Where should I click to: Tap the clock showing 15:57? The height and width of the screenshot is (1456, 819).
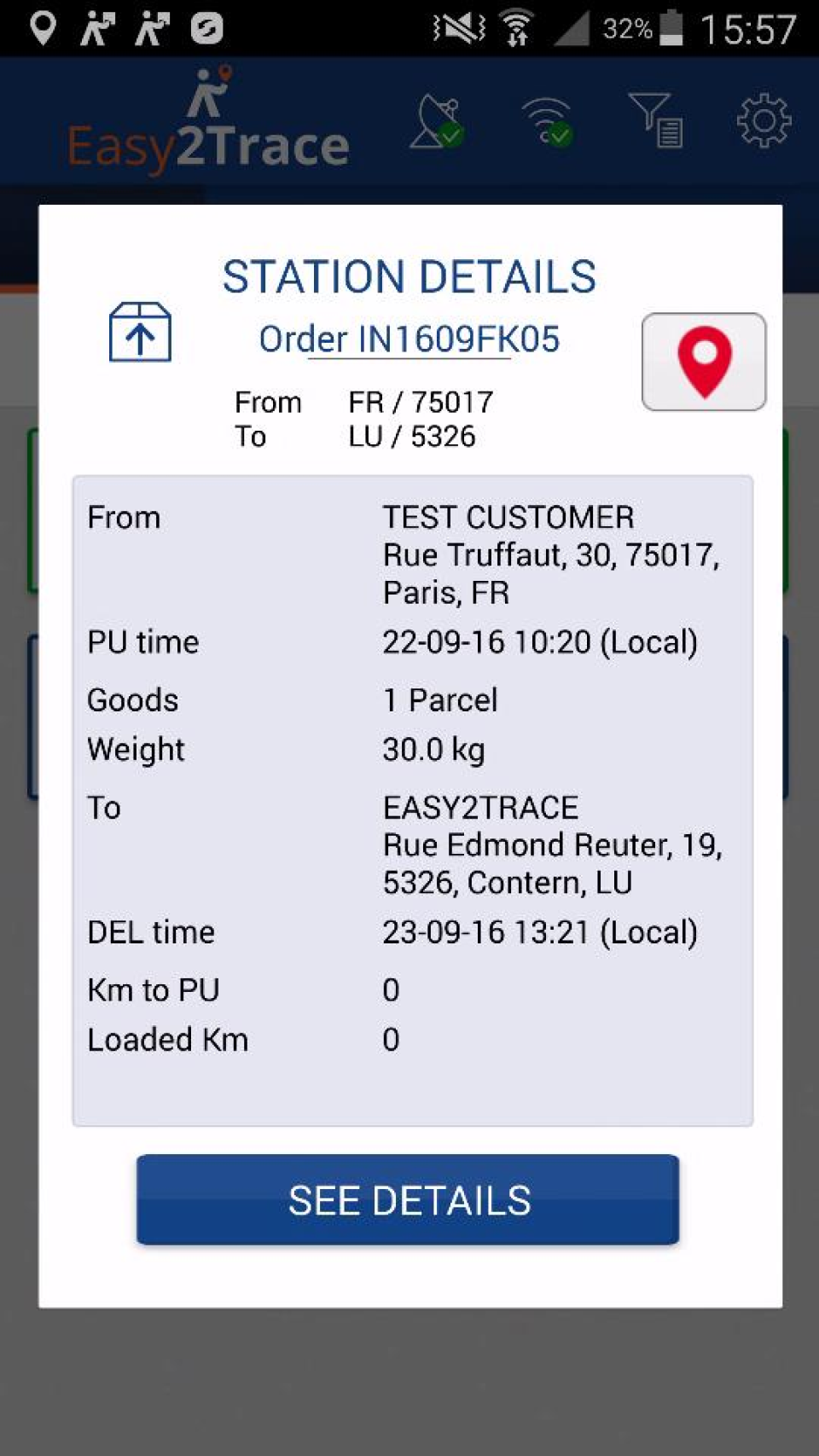pyautogui.click(x=749, y=28)
